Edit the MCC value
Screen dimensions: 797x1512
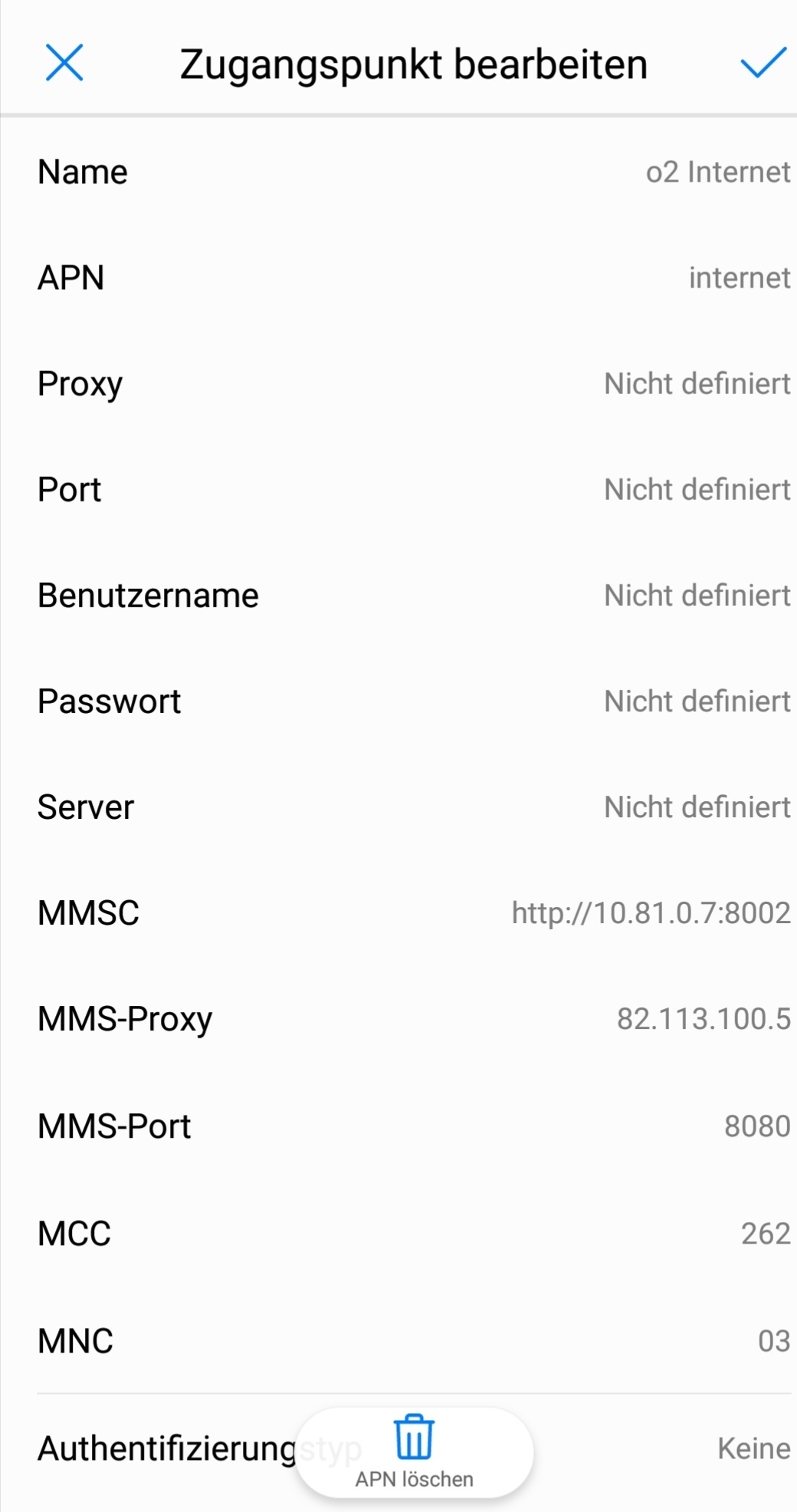(398, 1233)
